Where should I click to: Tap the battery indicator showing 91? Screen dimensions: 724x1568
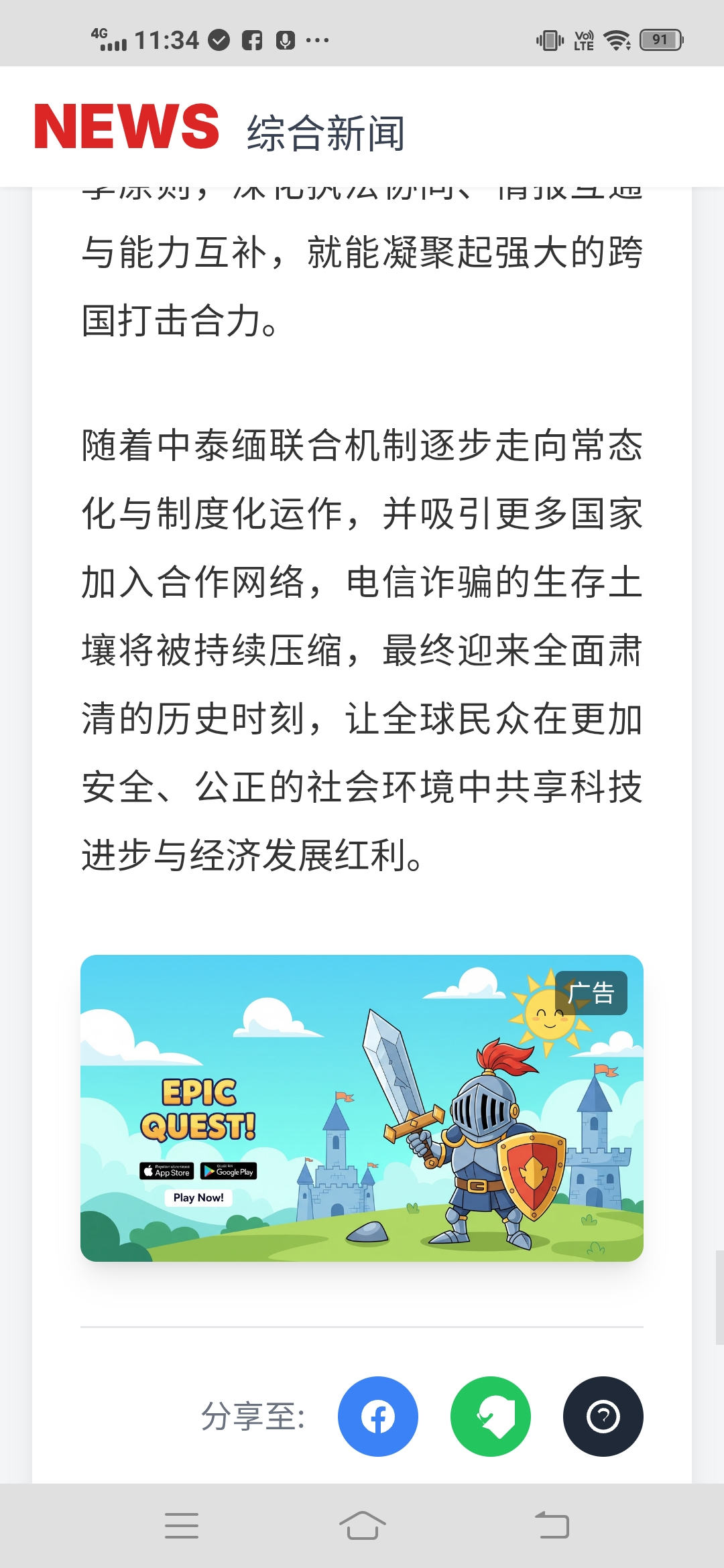coord(660,40)
